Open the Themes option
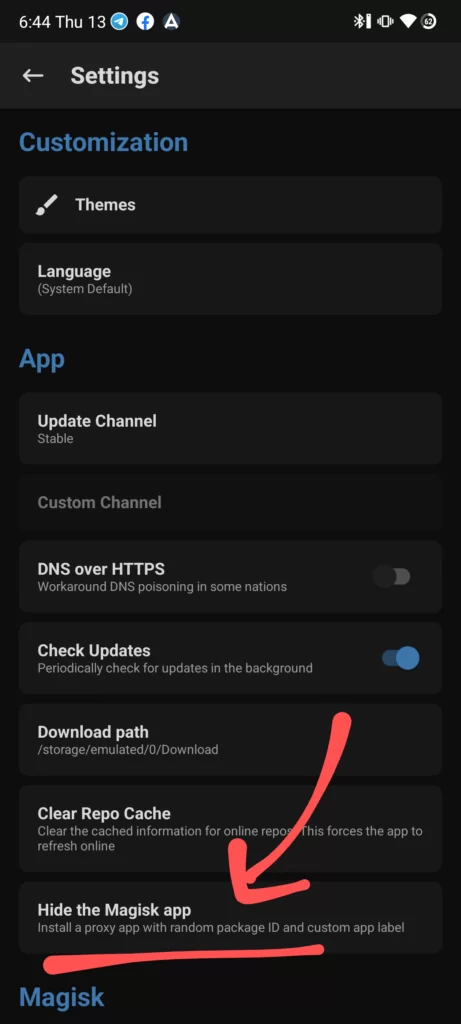This screenshot has width=461, height=1024. click(230, 204)
